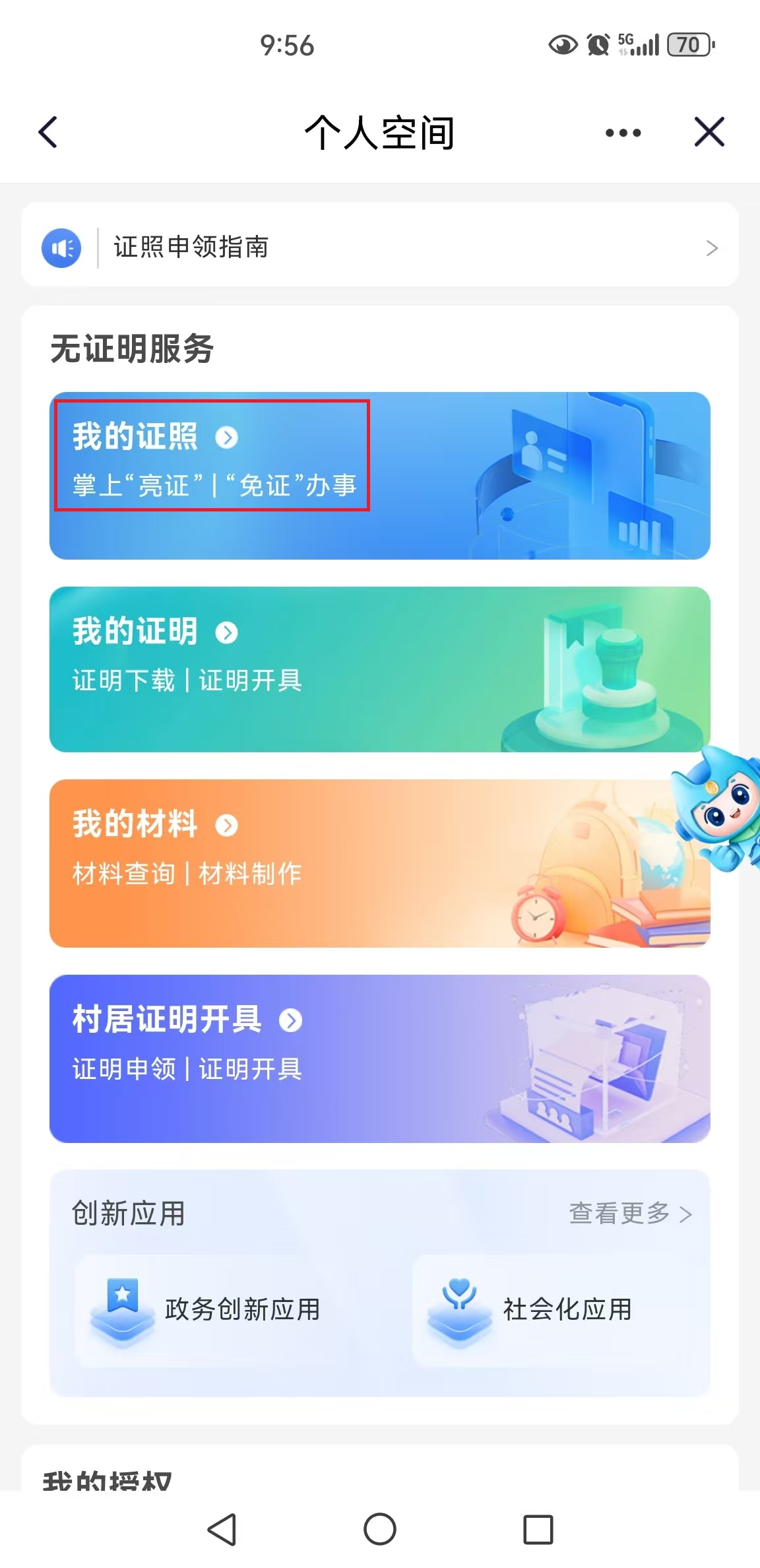Tap the speaker announcement icon beside 证照申领指南

click(x=60, y=247)
